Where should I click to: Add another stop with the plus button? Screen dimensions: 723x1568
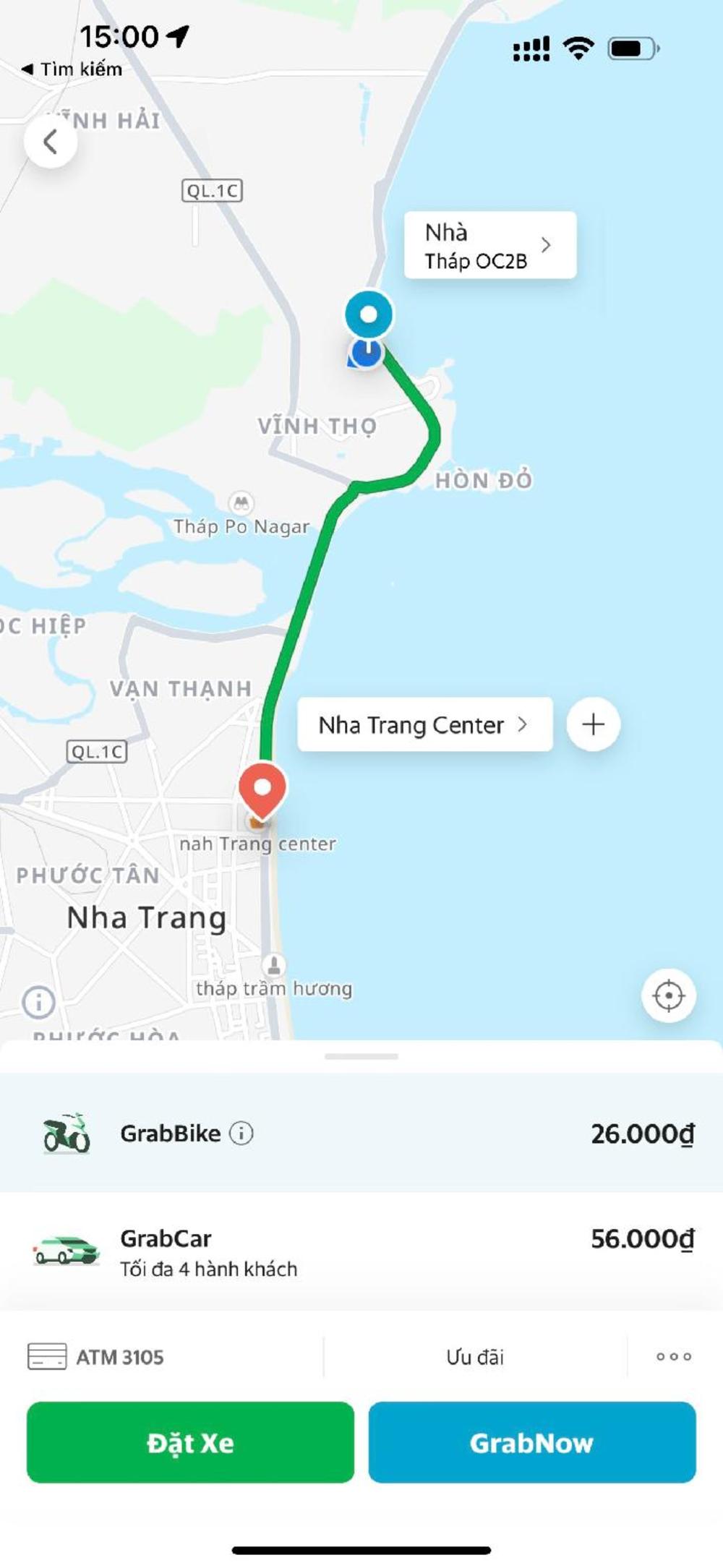[593, 724]
